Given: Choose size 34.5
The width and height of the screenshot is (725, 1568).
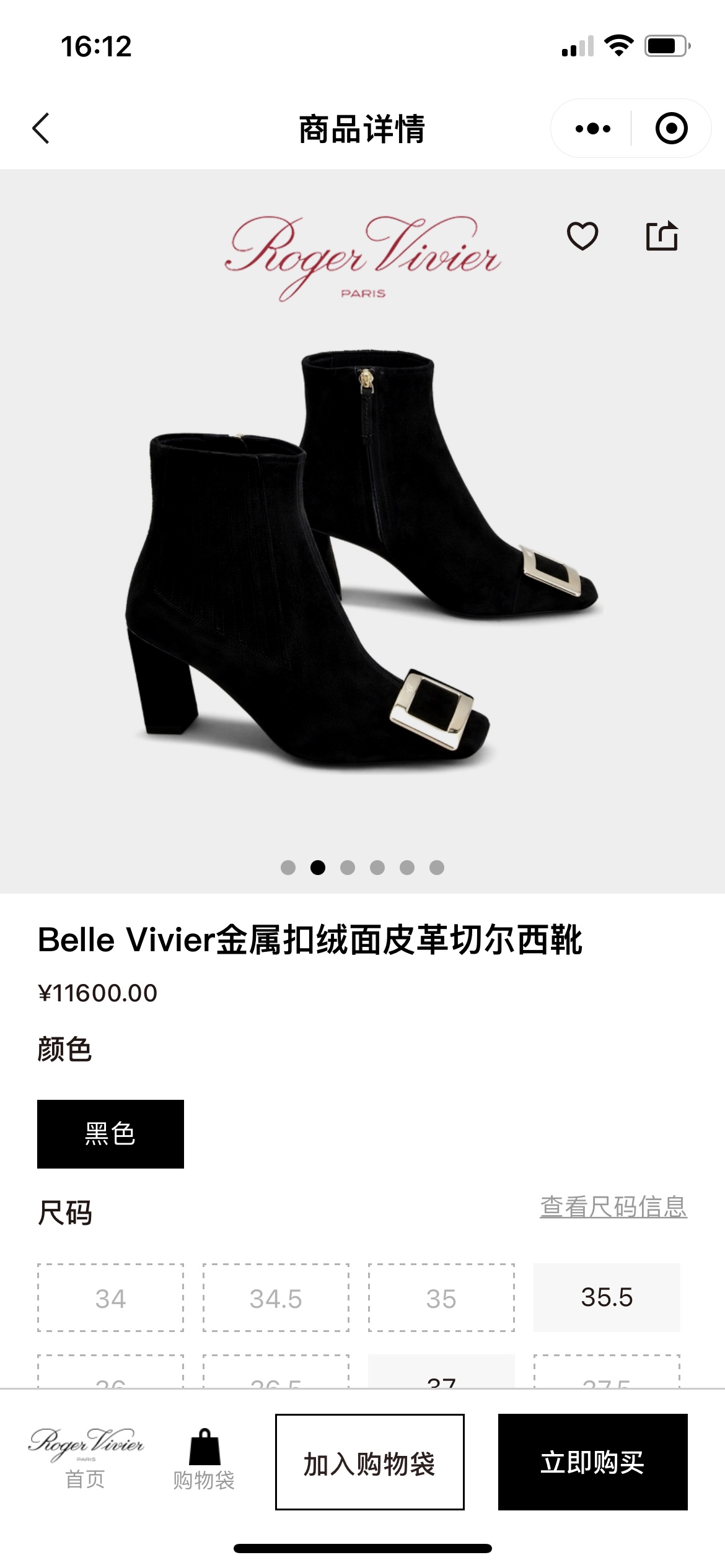Looking at the screenshot, I should point(276,1299).
